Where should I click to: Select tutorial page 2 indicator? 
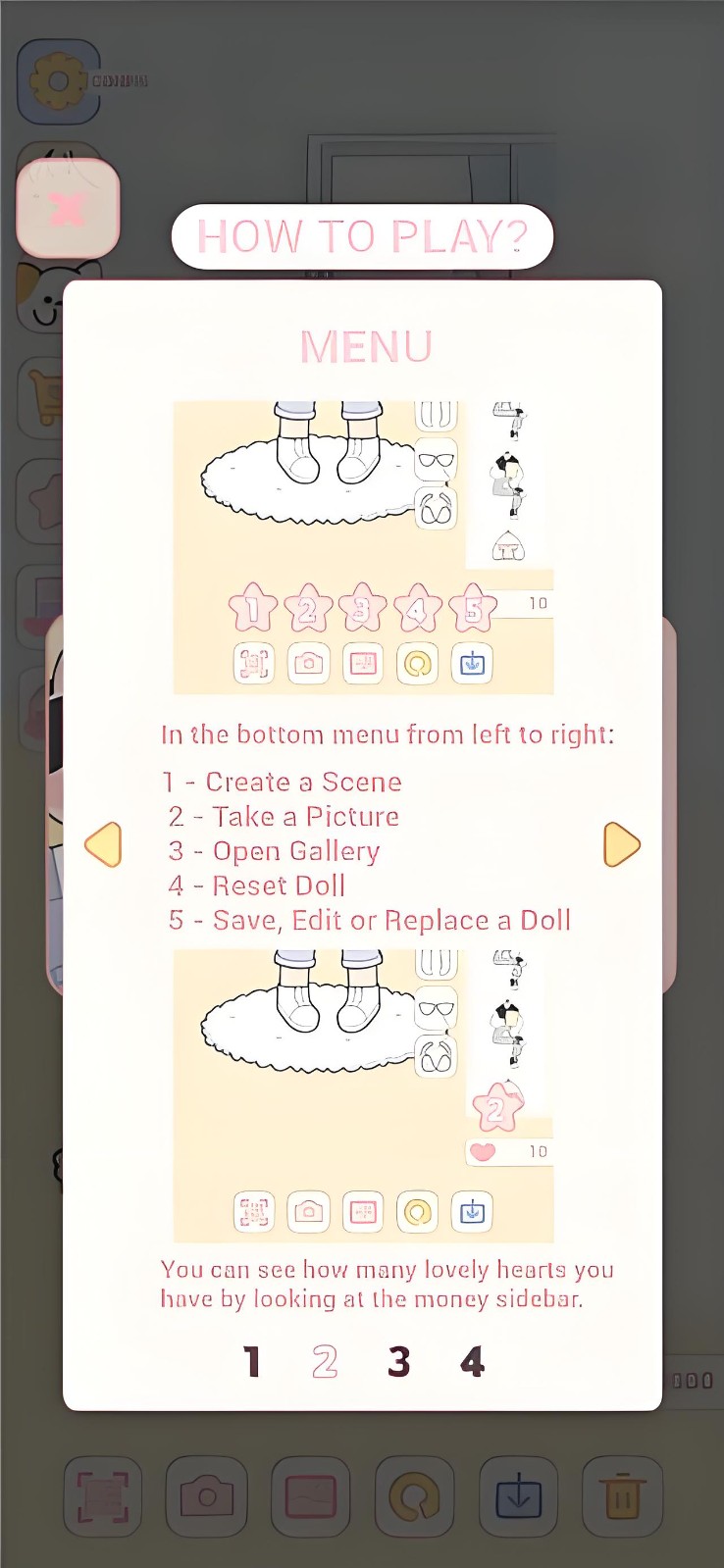325,1361
